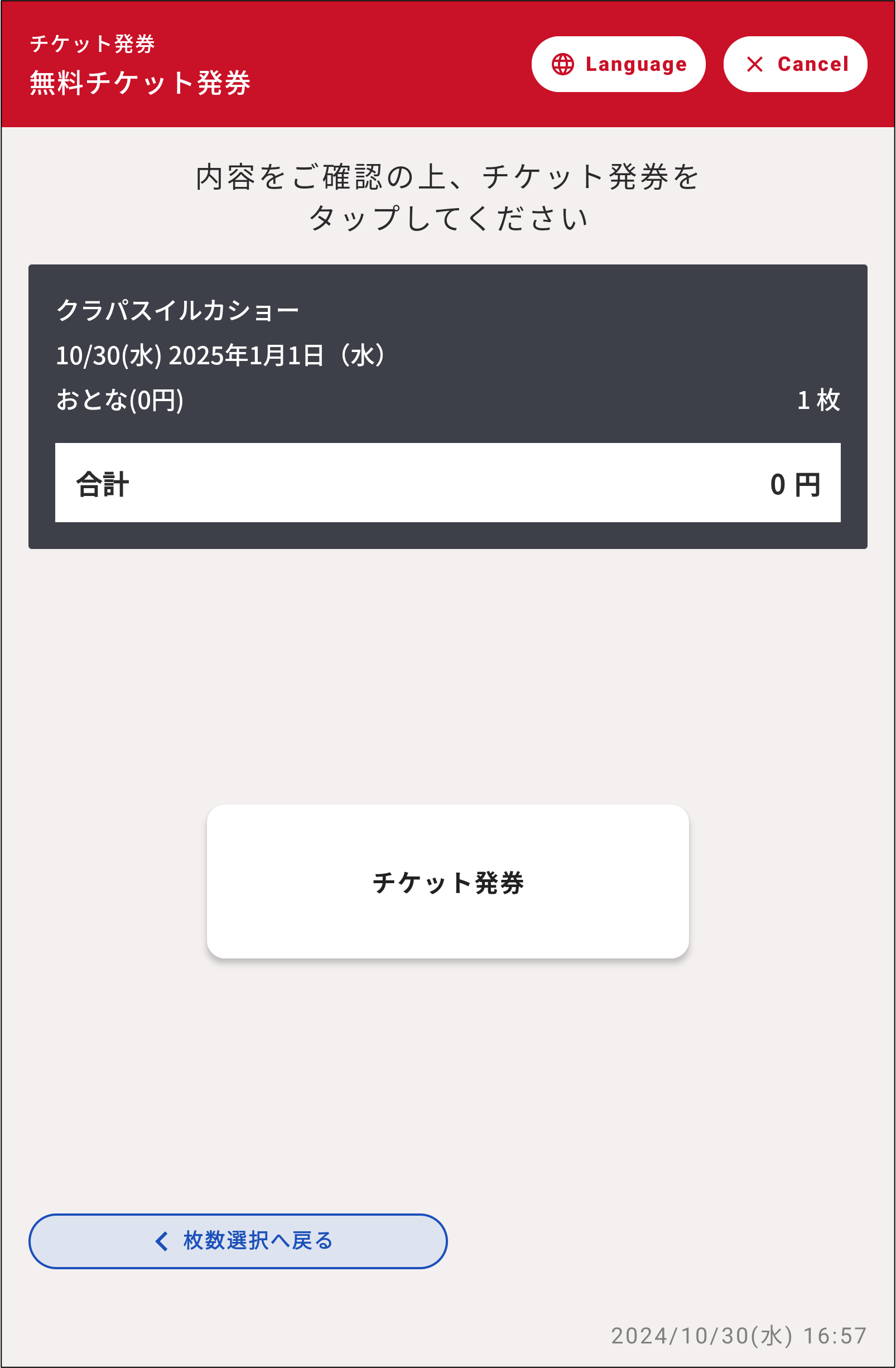Viewport: 896px width, 1368px height.
Task: Tap チケット発券 to issue the ticket
Action: pyautogui.click(x=447, y=882)
